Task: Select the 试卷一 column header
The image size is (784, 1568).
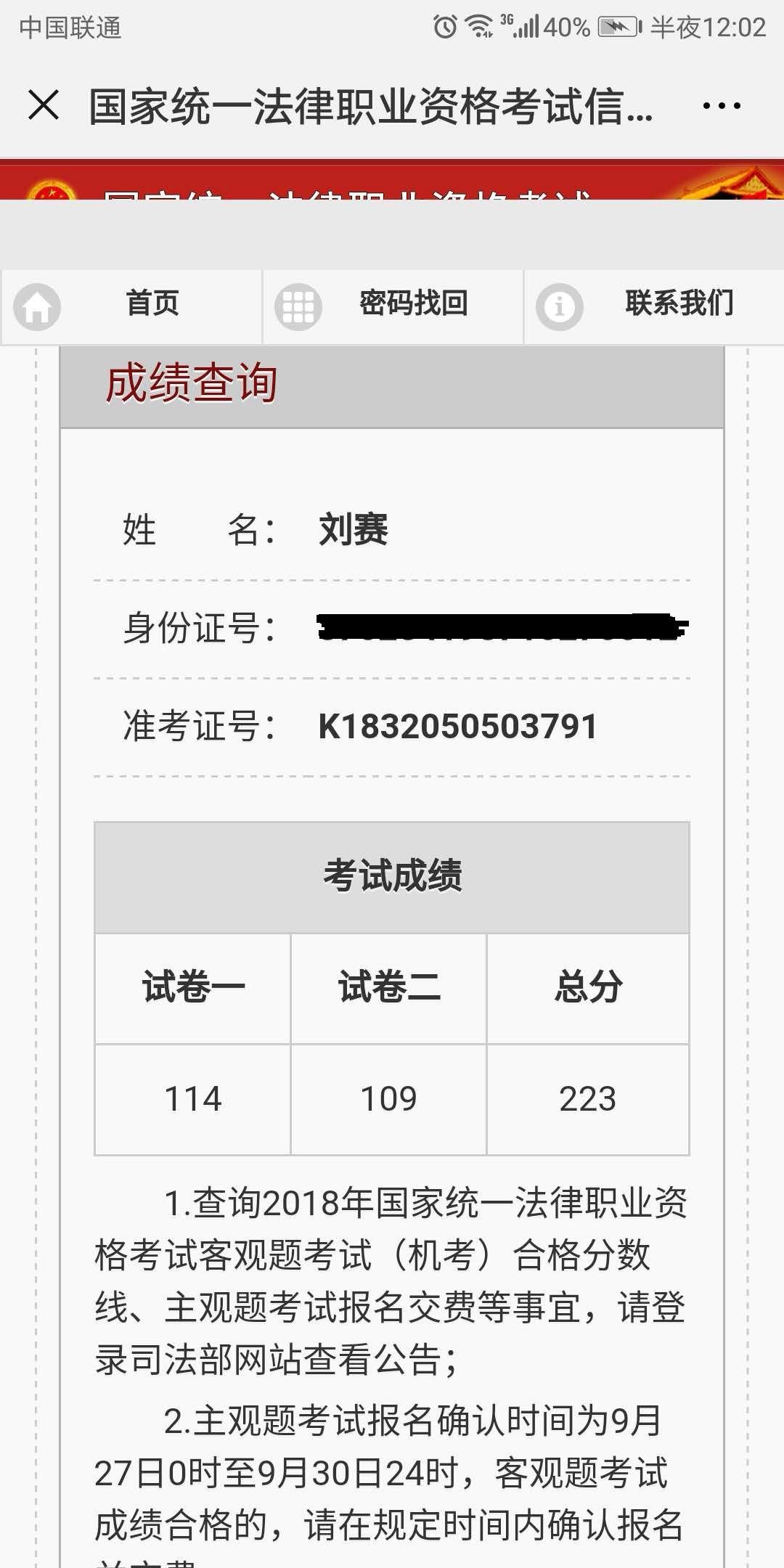Action: [192, 985]
